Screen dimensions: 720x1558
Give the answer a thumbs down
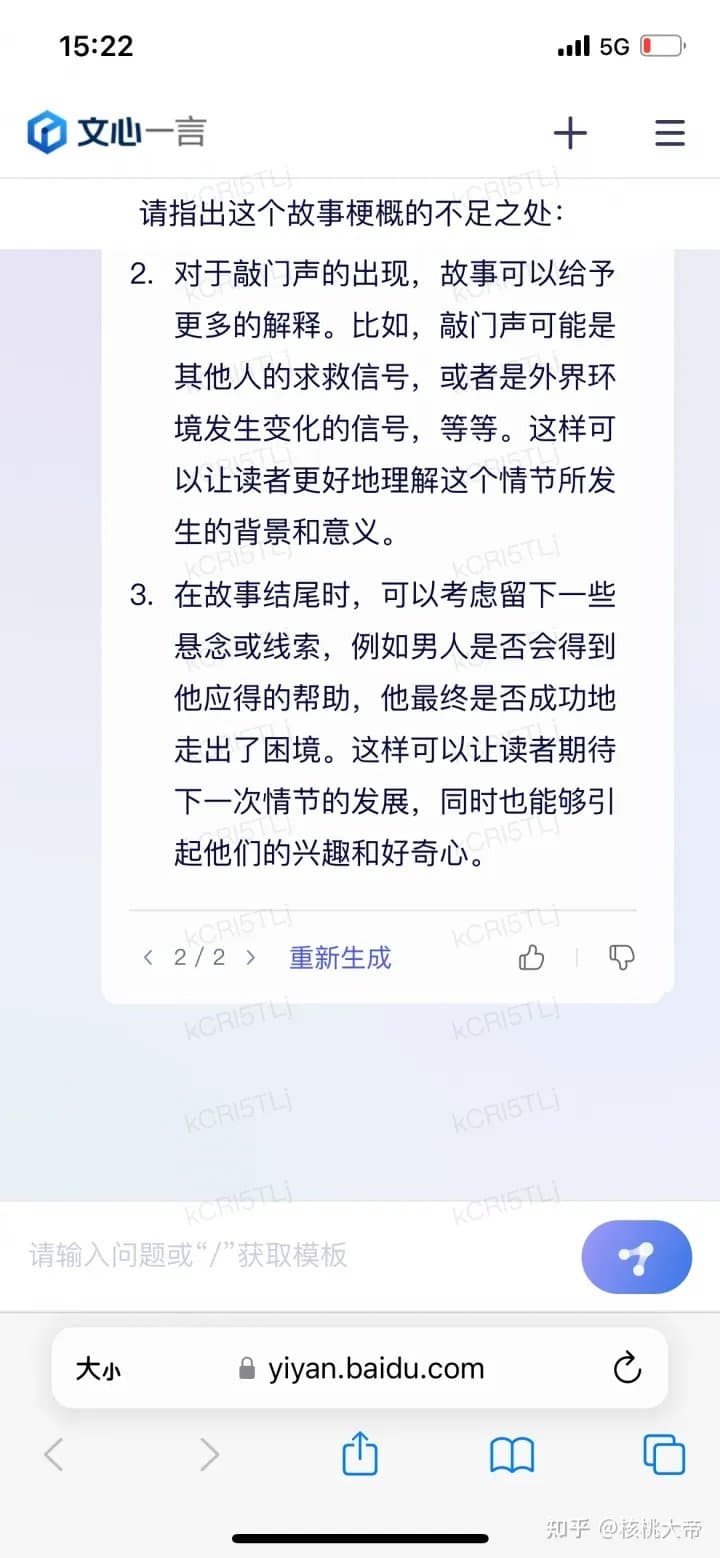622,958
